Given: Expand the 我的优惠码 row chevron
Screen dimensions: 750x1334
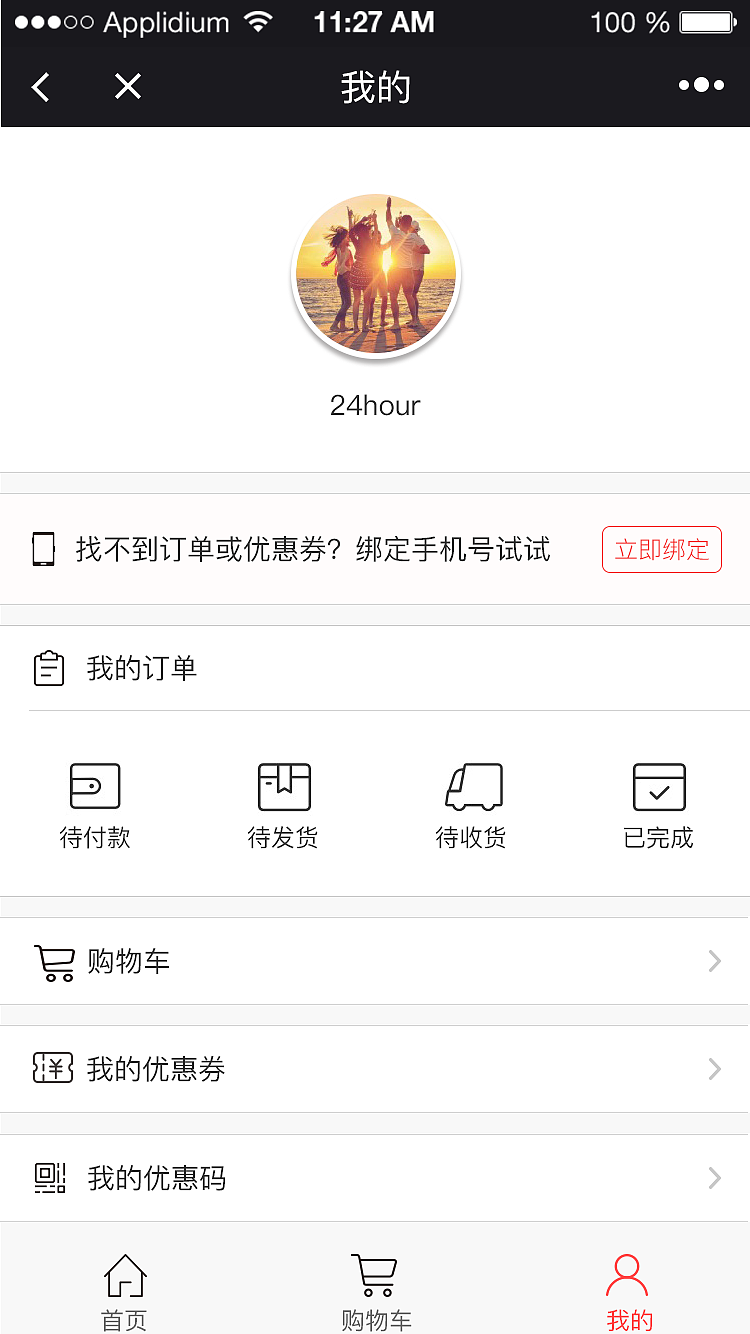Looking at the screenshot, I should pyautogui.click(x=714, y=1177).
